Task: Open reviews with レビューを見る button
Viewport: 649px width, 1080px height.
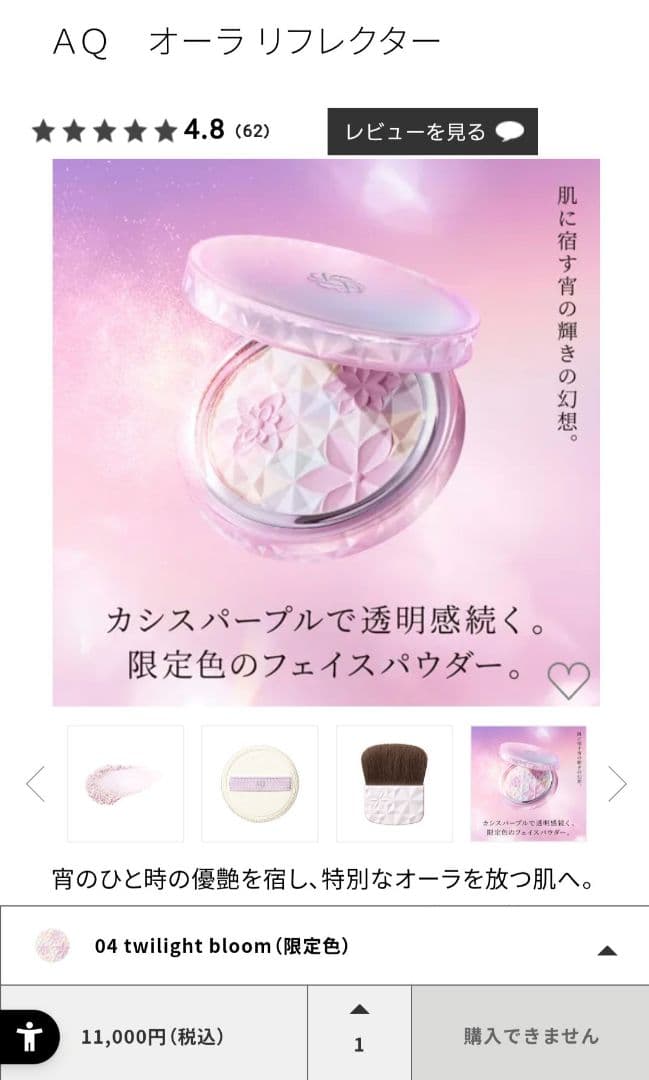Action: pyautogui.click(x=432, y=132)
